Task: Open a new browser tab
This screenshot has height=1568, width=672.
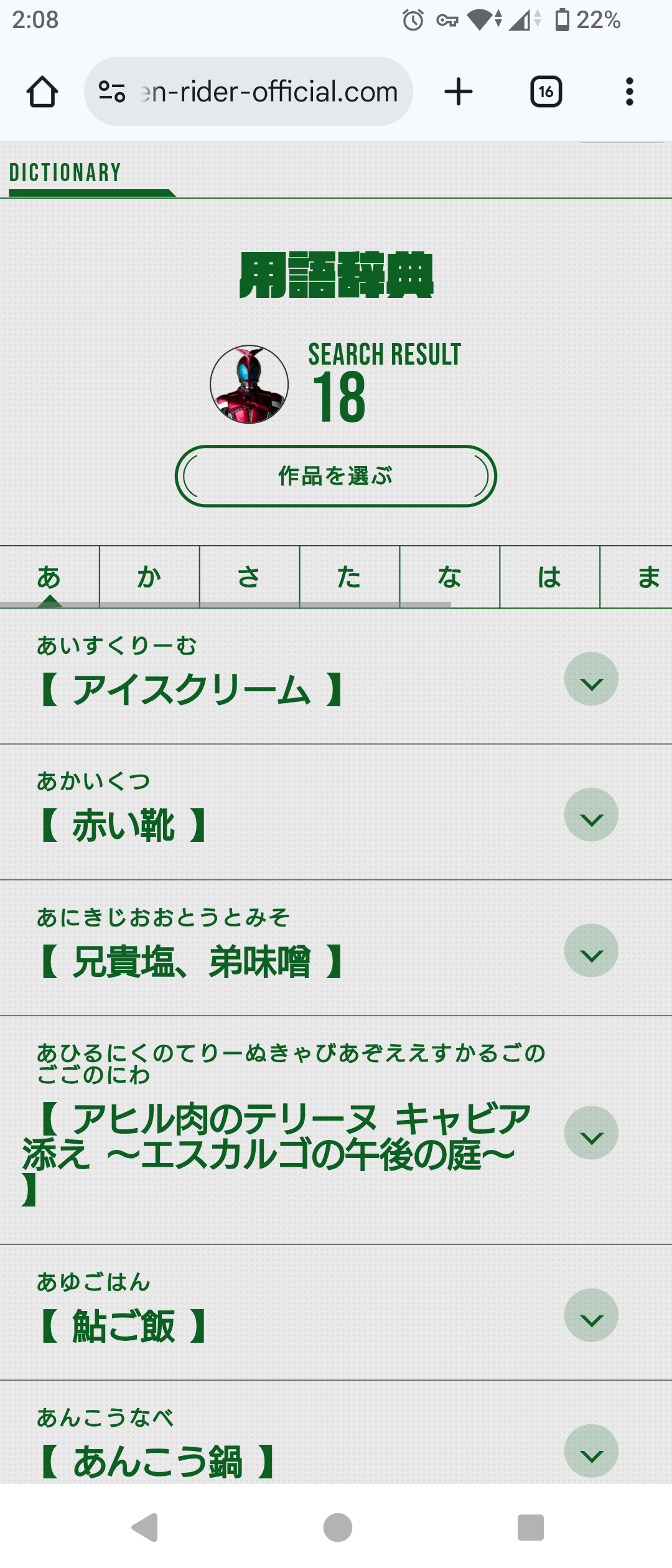Action: tap(459, 92)
